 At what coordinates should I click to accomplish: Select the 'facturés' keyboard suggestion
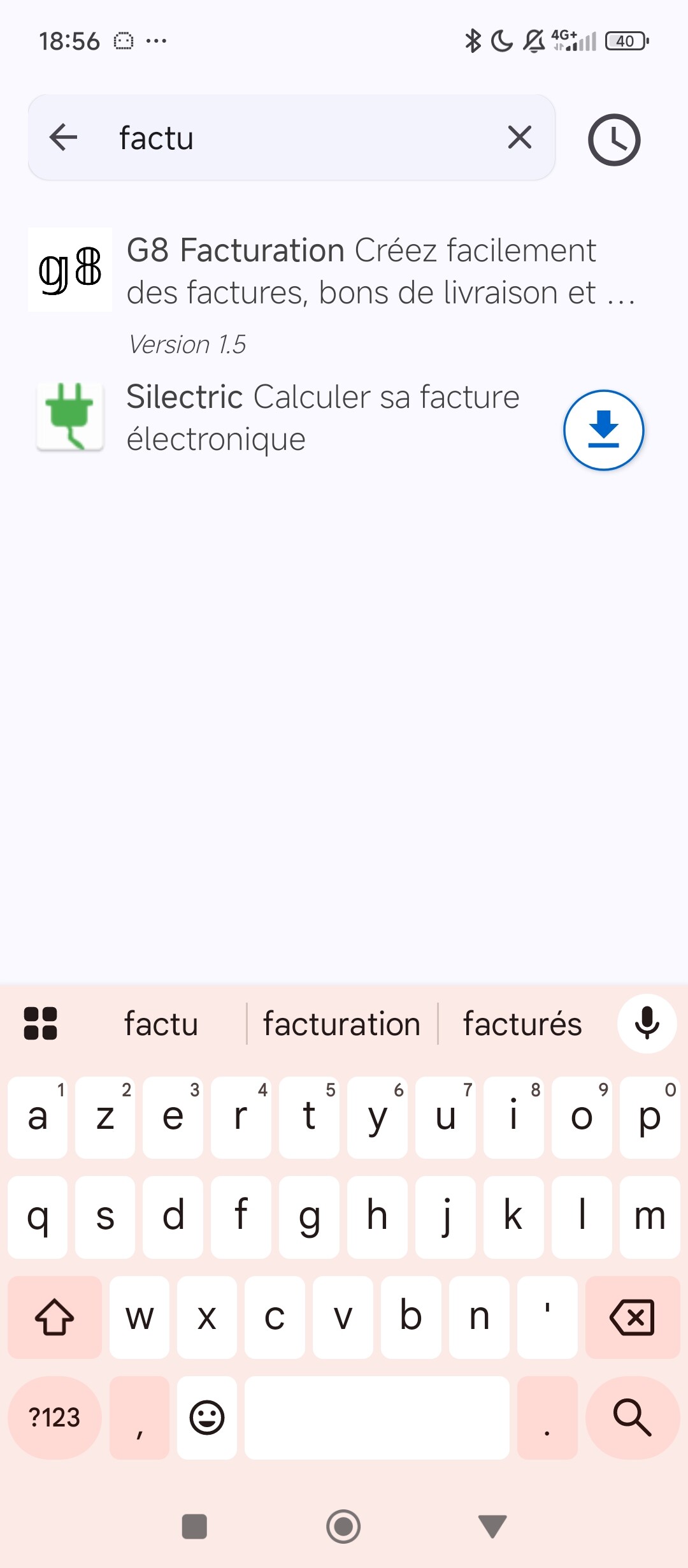pyautogui.click(x=522, y=1024)
